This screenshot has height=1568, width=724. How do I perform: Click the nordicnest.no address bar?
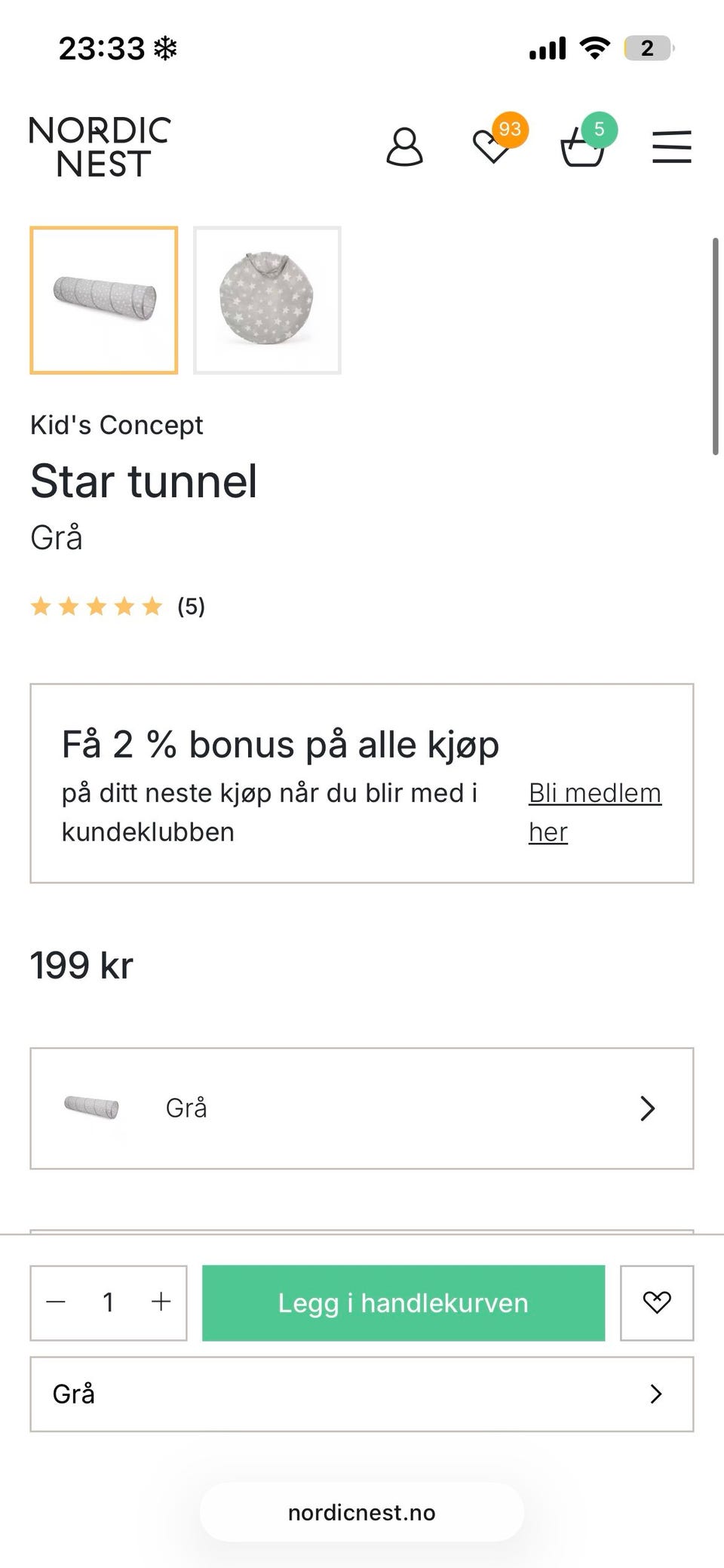pyautogui.click(x=361, y=1512)
